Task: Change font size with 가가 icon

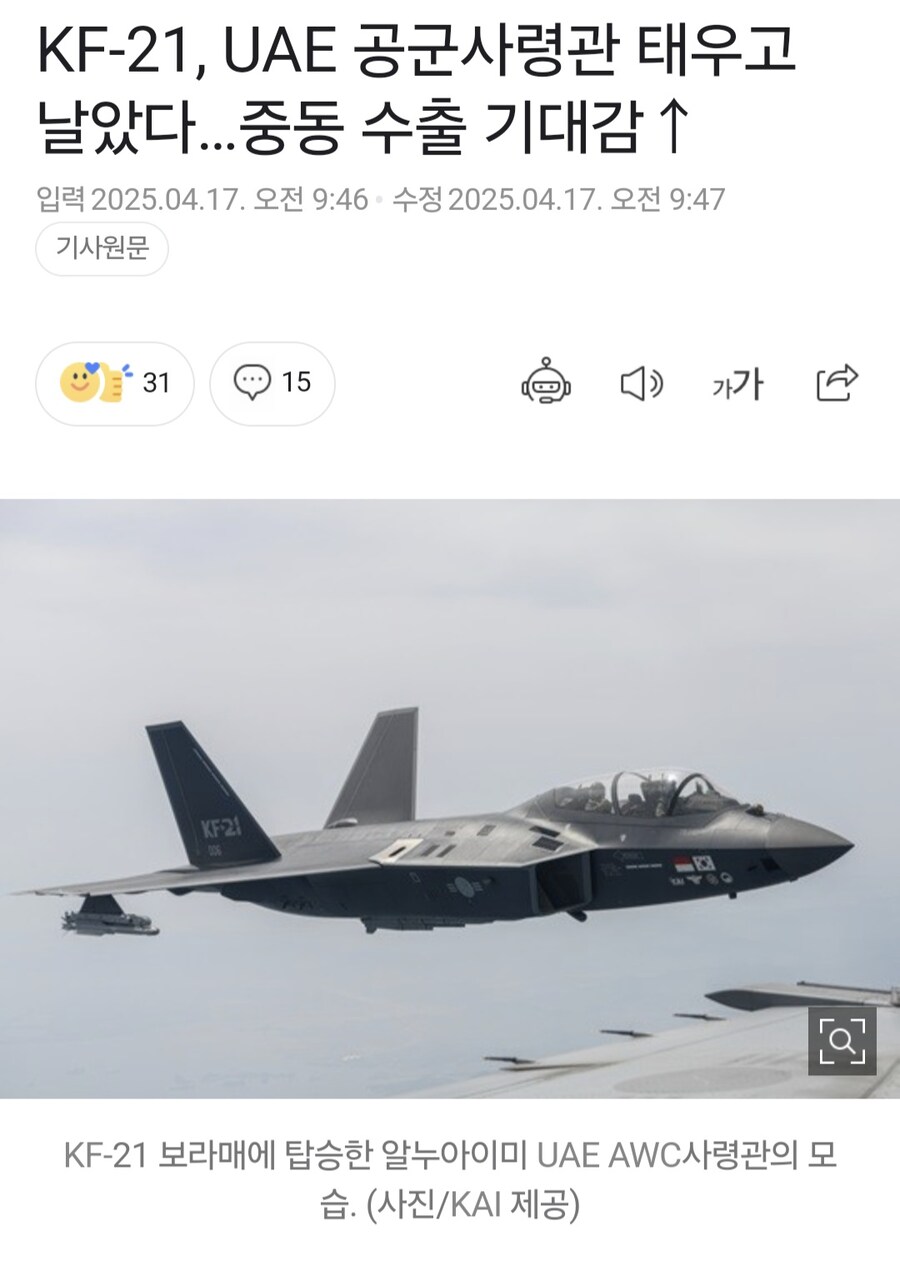Action: coord(738,384)
